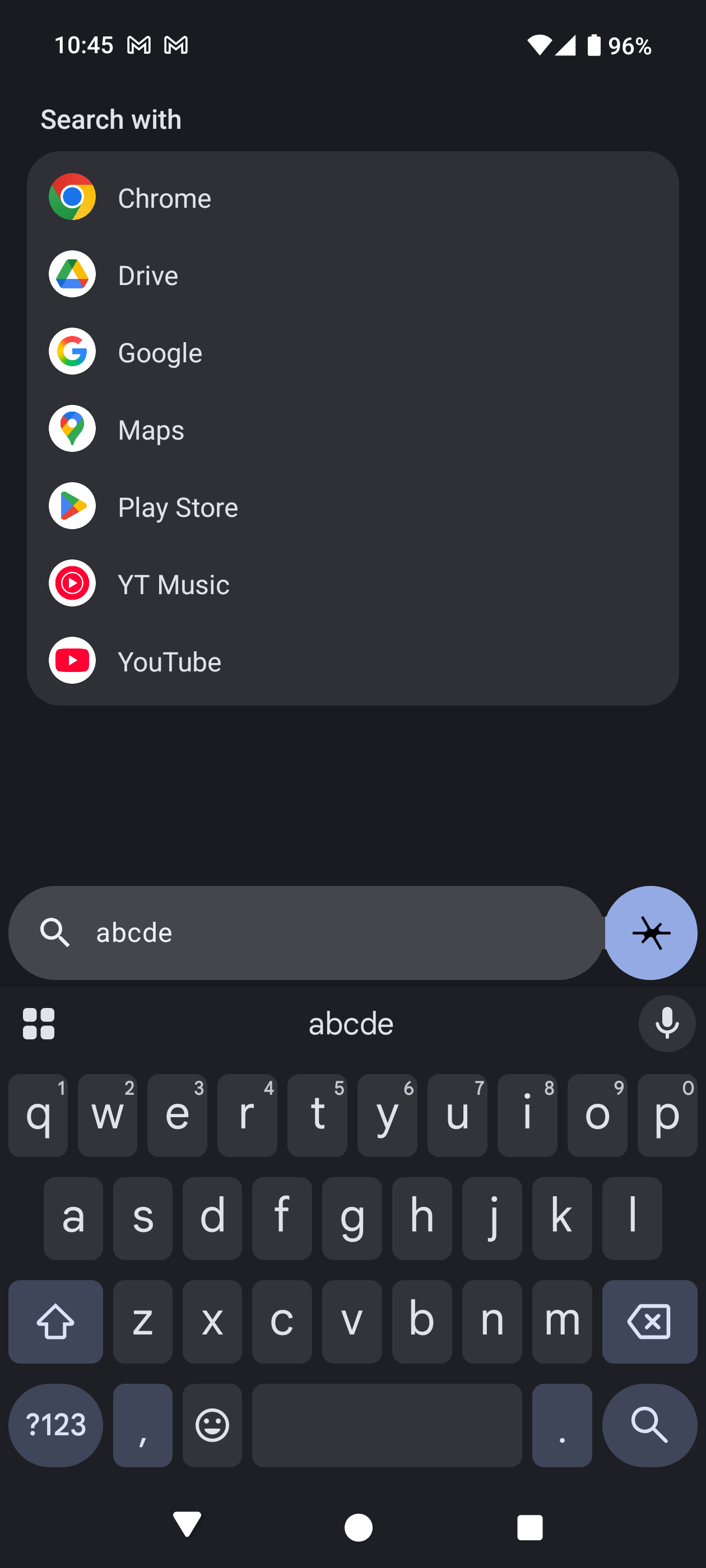Start voice input with the microphone
Screen dimensions: 706x1568
pos(666,1023)
